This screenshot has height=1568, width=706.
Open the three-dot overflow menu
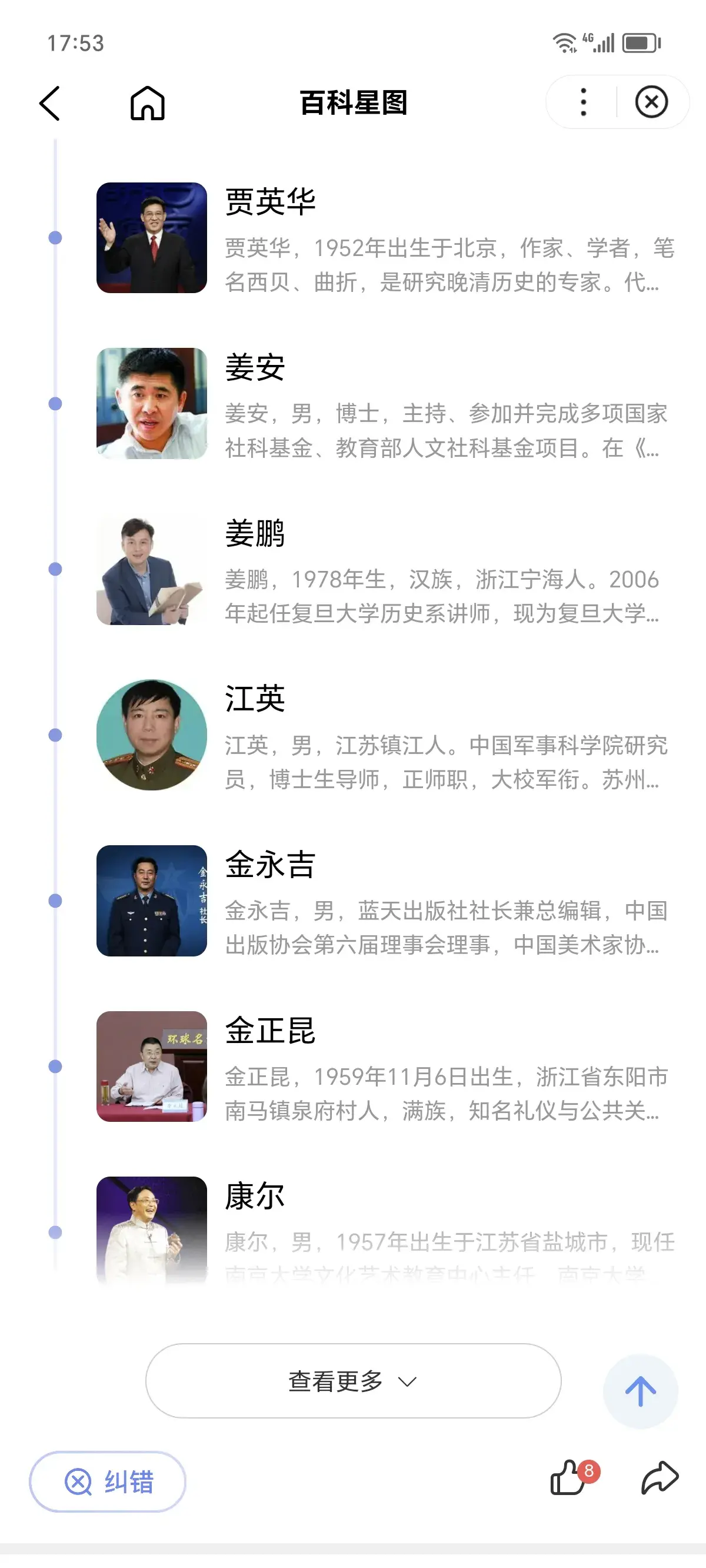pos(583,102)
